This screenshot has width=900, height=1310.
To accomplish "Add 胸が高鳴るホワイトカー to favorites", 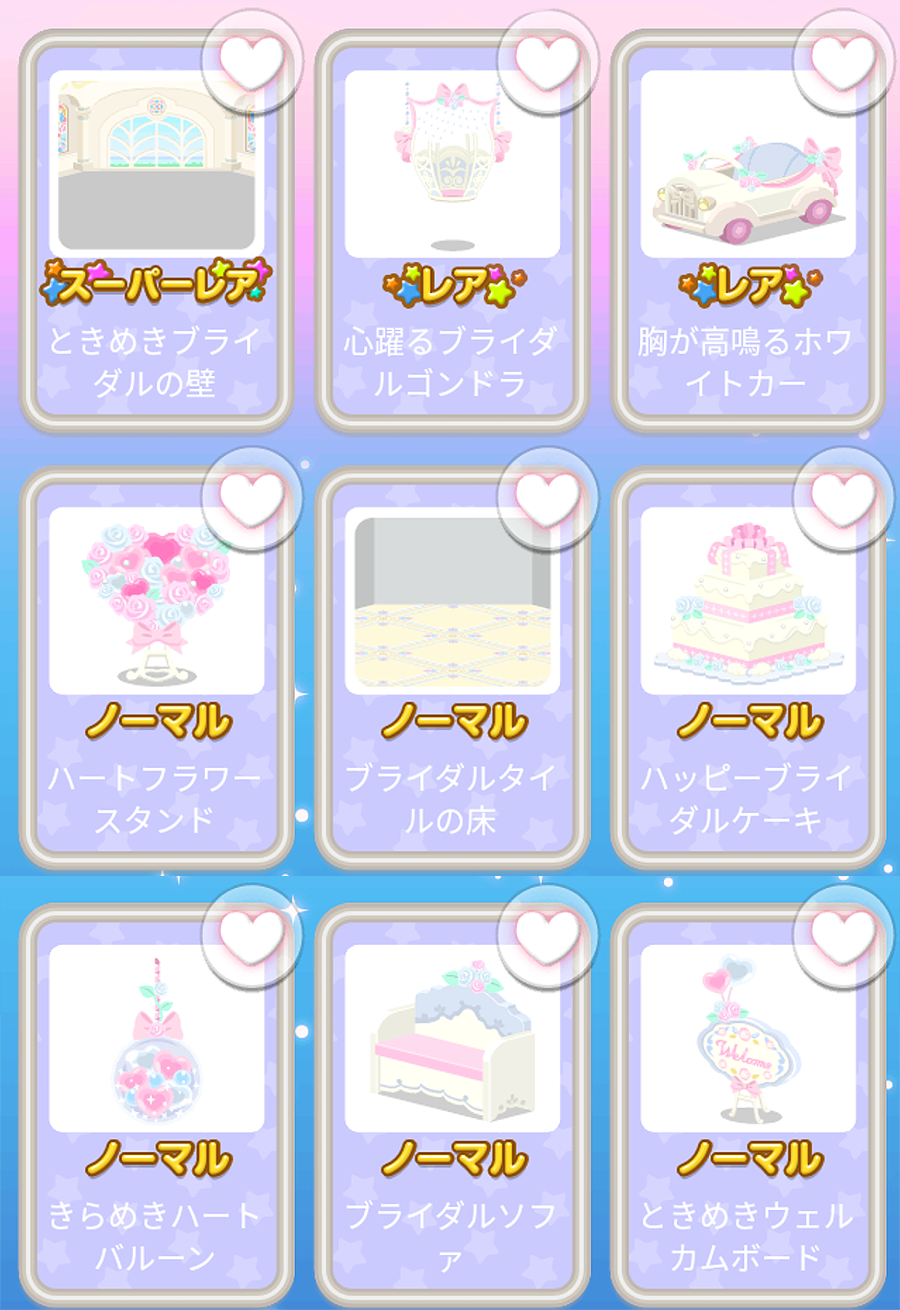I will tap(842, 59).
